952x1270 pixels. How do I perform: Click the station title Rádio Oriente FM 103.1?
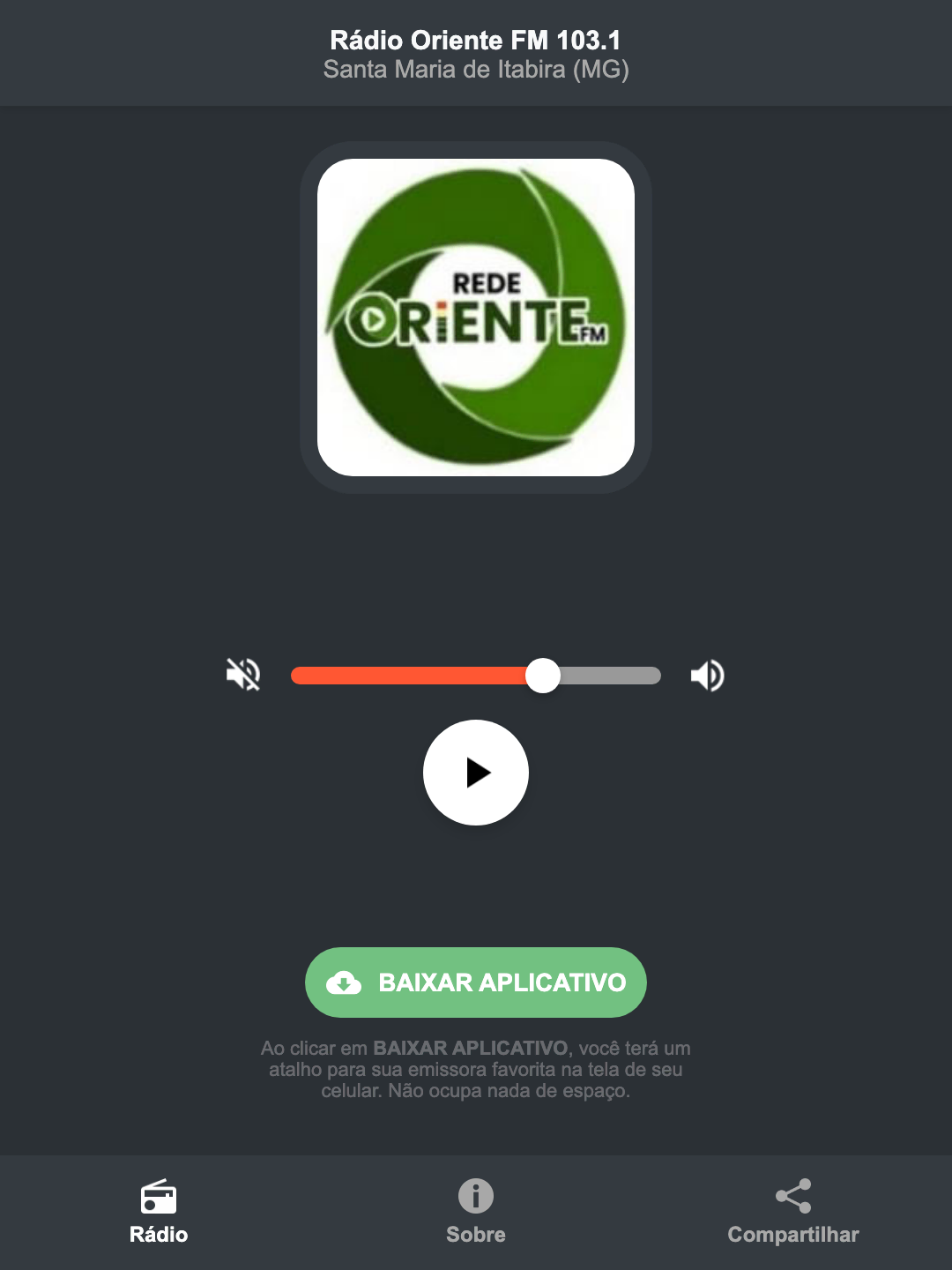[475, 40]
